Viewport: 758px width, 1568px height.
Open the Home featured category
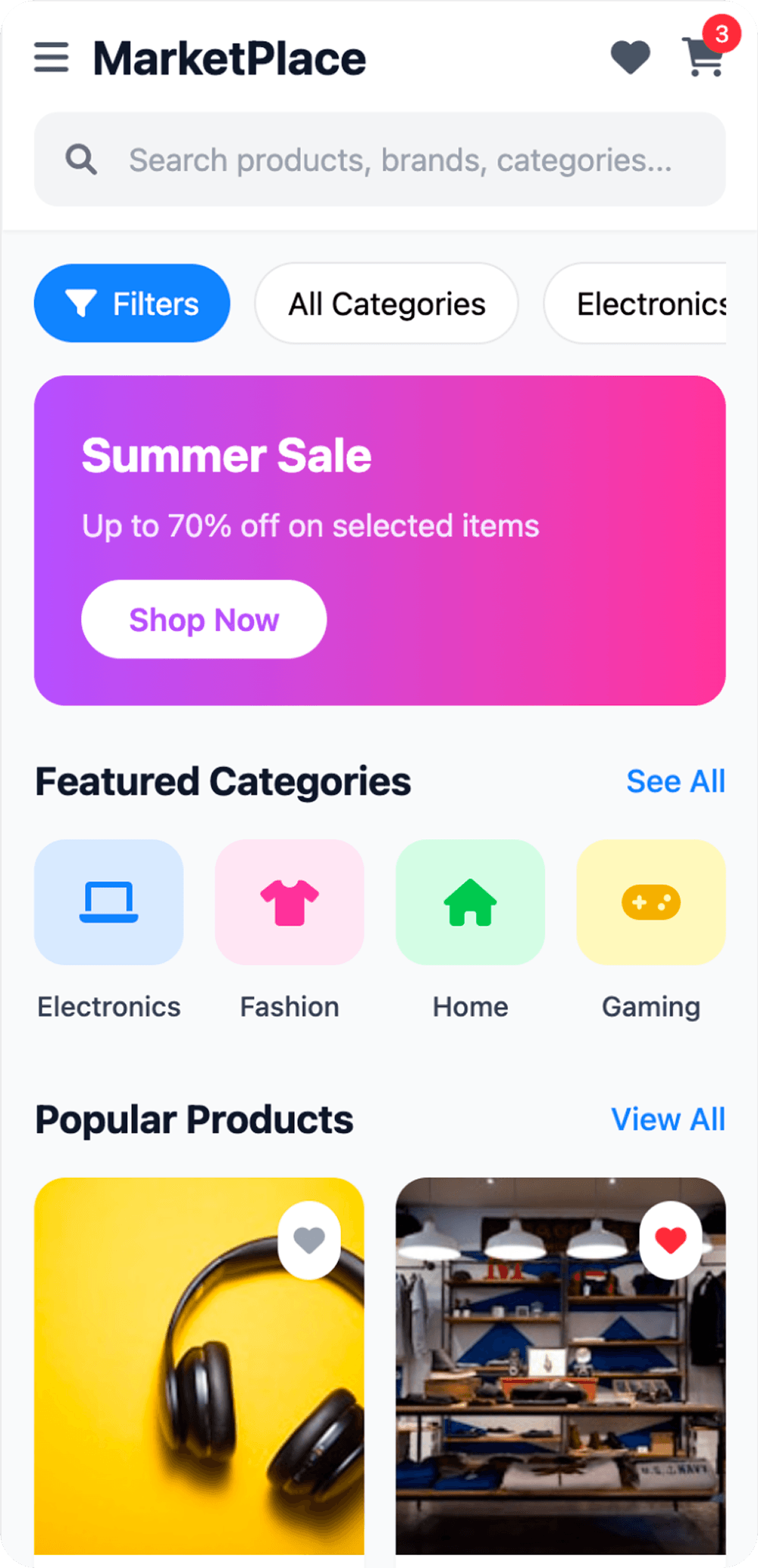click(x=470, y=902)
